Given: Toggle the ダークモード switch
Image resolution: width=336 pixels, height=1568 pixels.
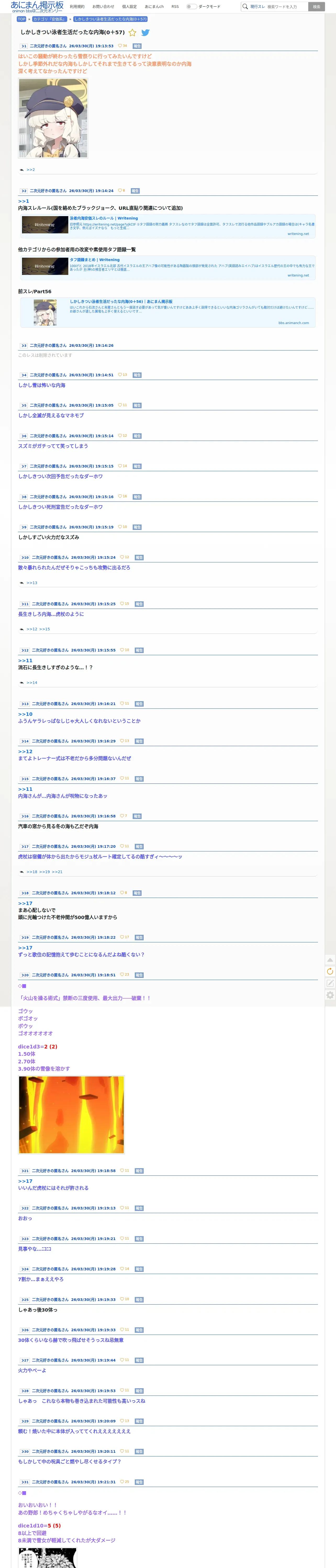Looking at the screenshot, I should tap(192, 7).
